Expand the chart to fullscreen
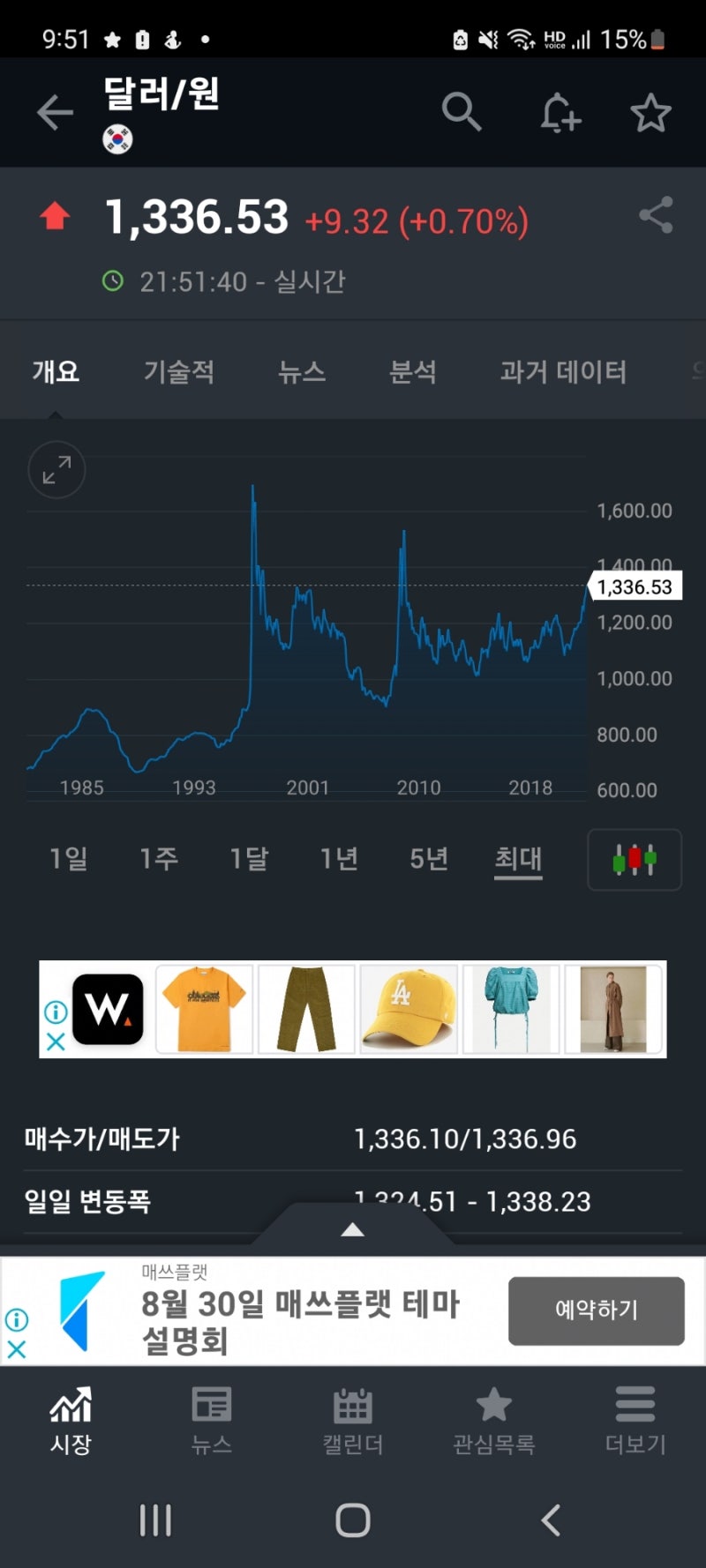Screen dimensions: 706x1568 pyautogui.click(x=56, y=470)
